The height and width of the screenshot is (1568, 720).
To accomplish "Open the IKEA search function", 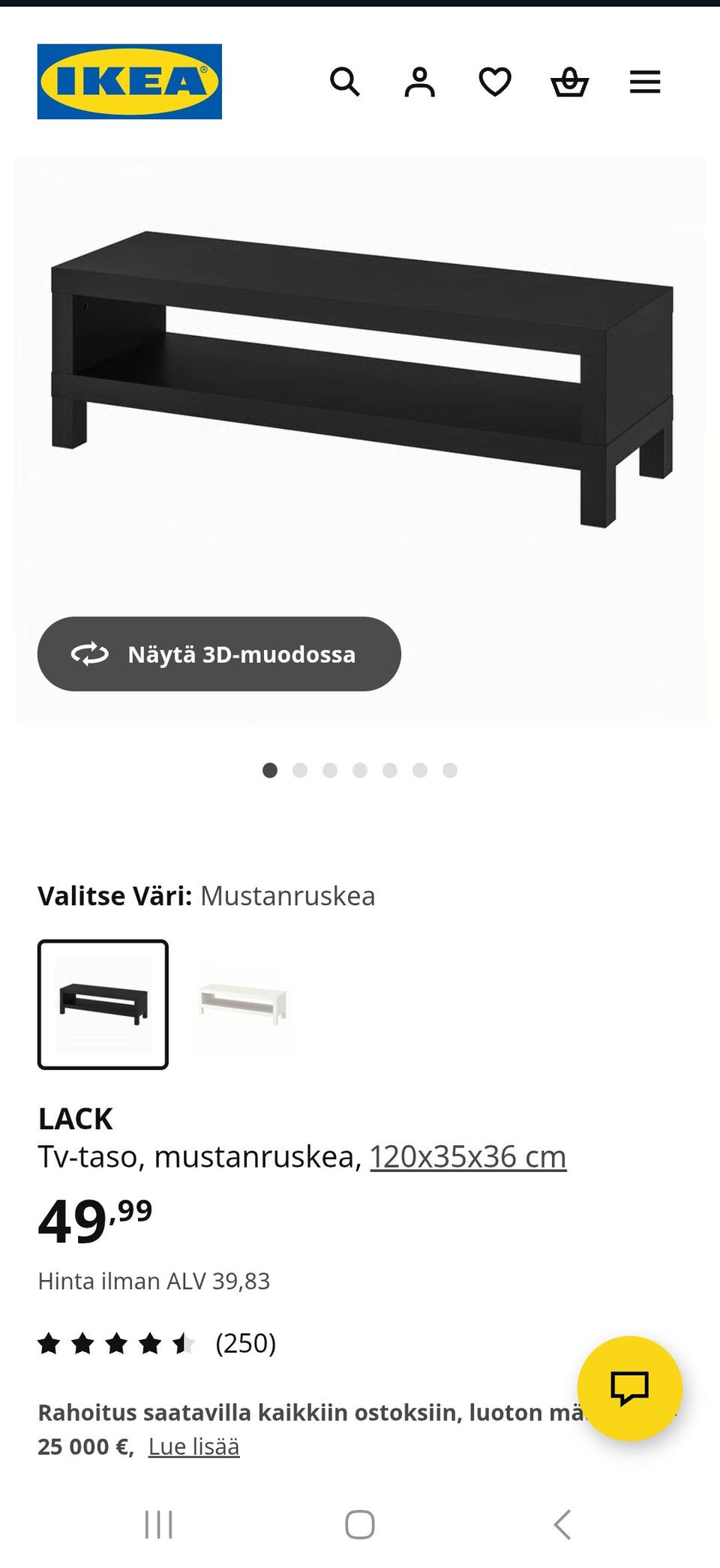I will click(x=346, y=82).
